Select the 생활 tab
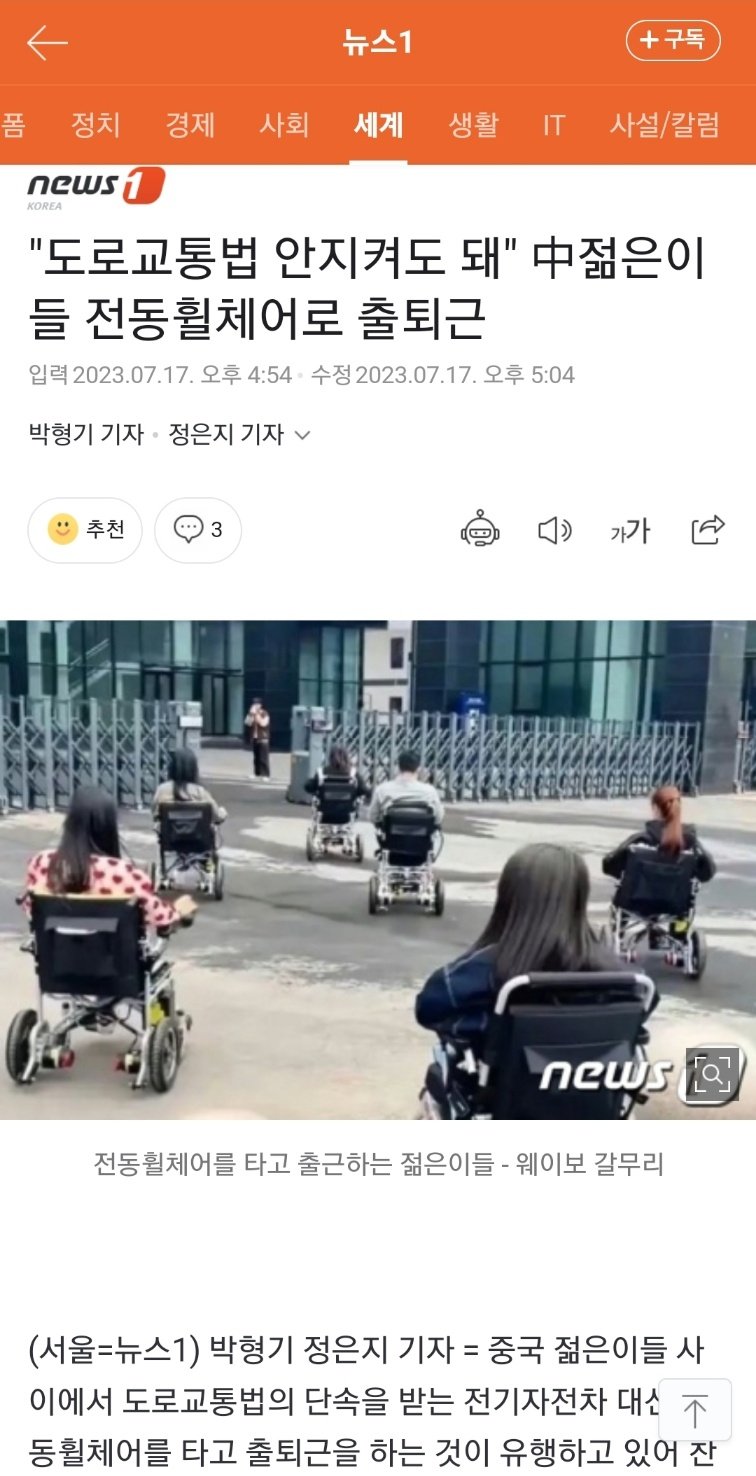Viewport: 756px width, 1476px height. [473, 125]
